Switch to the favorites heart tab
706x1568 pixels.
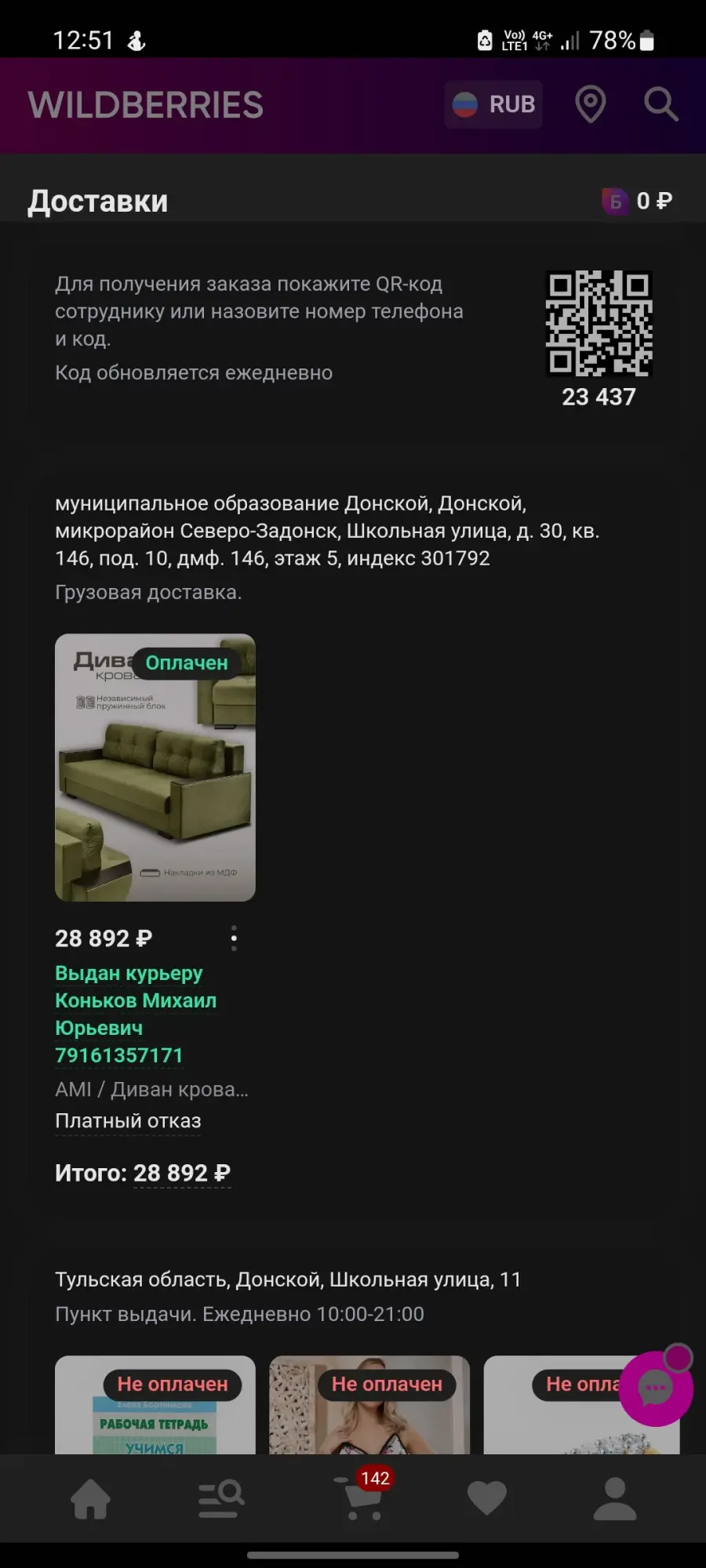(486, 1499)
